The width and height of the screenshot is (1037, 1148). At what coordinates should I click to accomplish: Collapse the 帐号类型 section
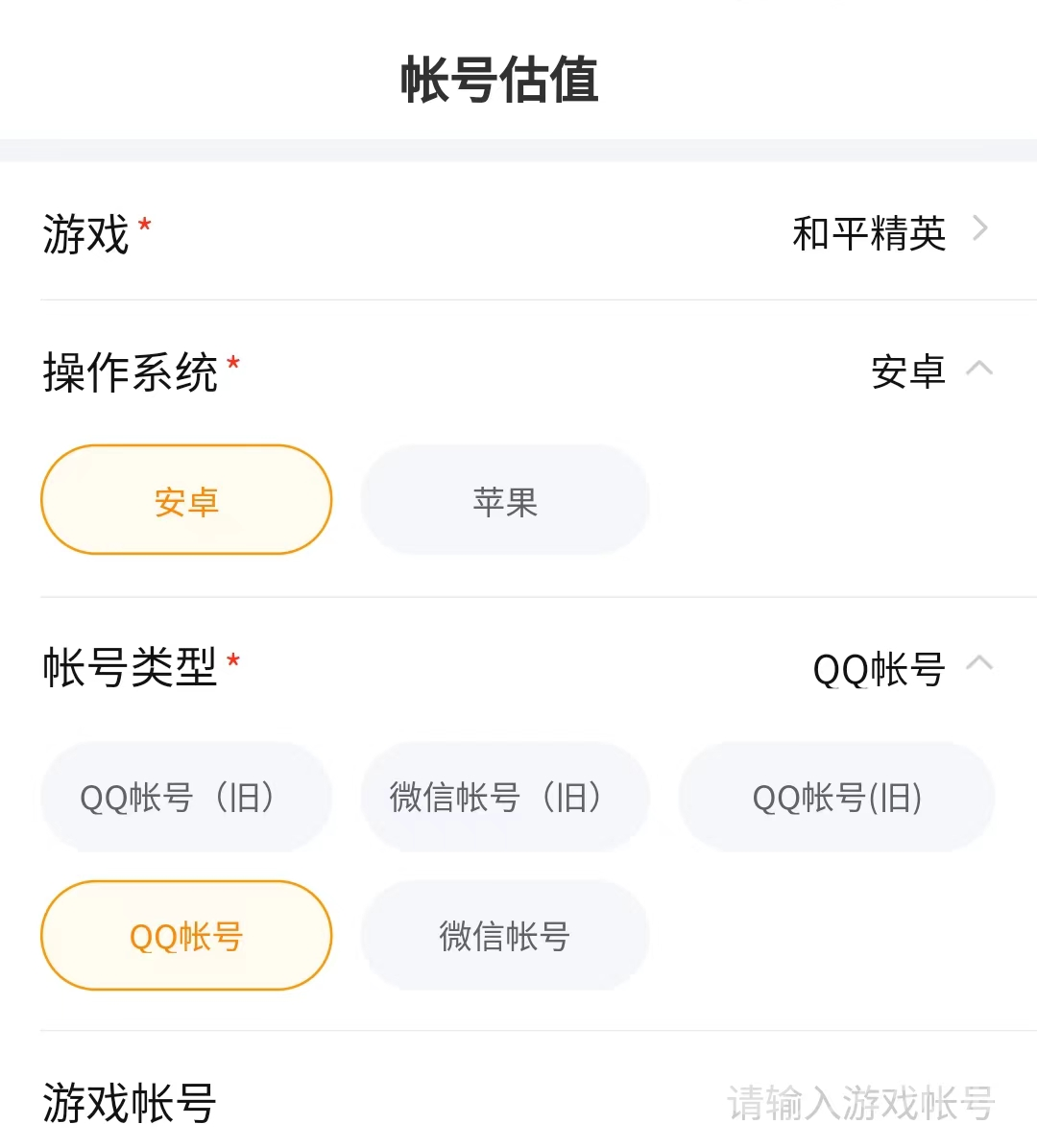(x=978, y=664)
